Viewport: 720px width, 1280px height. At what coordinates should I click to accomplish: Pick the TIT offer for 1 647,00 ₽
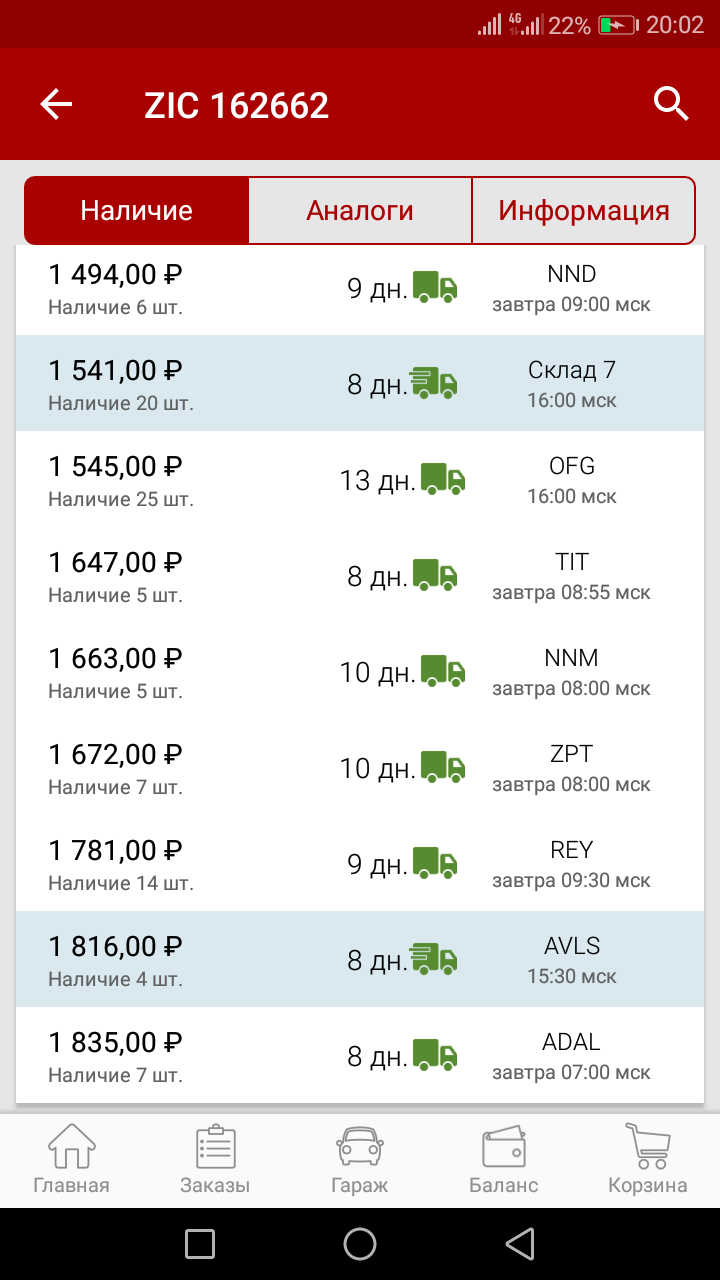(360, 576)
